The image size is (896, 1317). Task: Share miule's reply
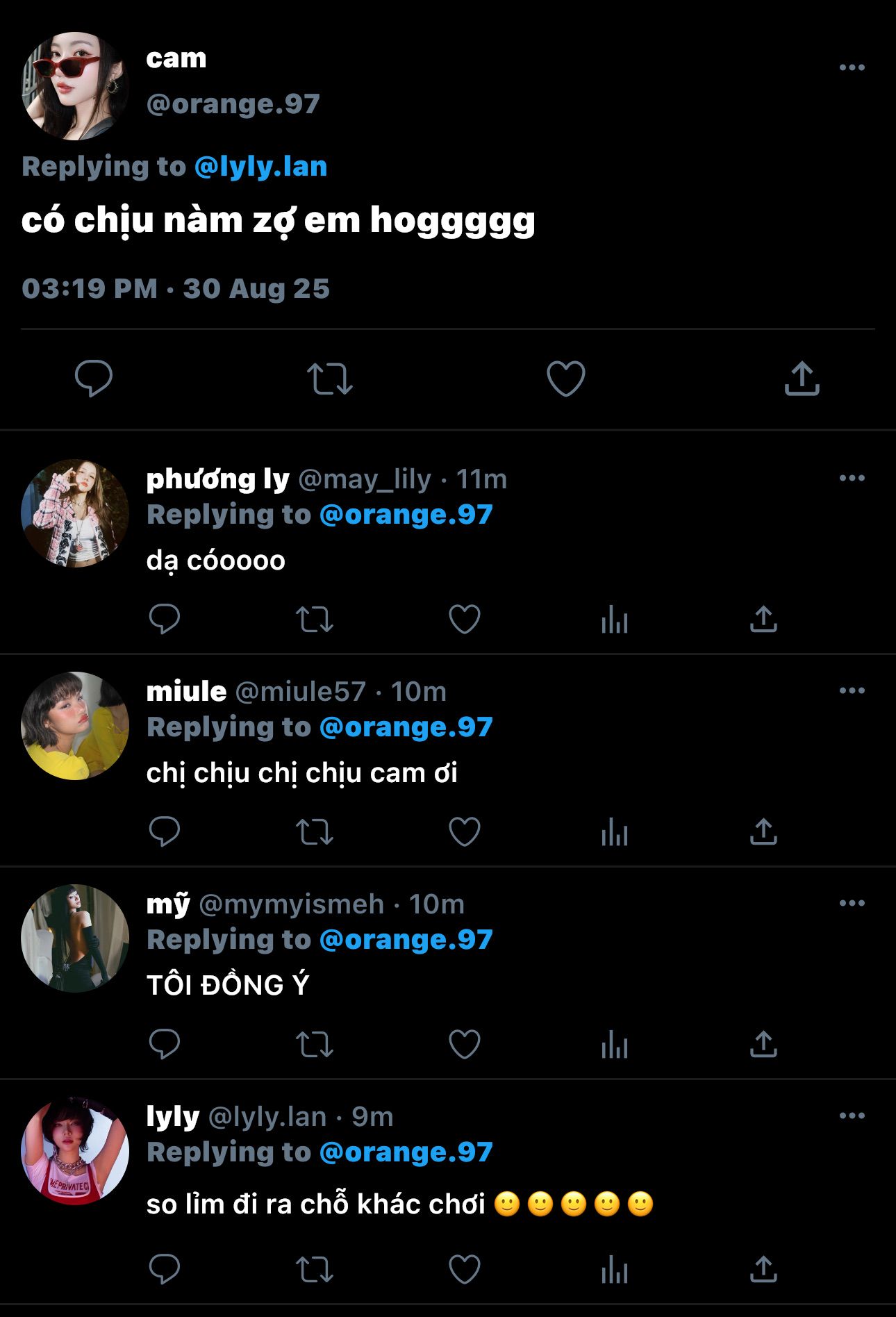tap(763, 831)
